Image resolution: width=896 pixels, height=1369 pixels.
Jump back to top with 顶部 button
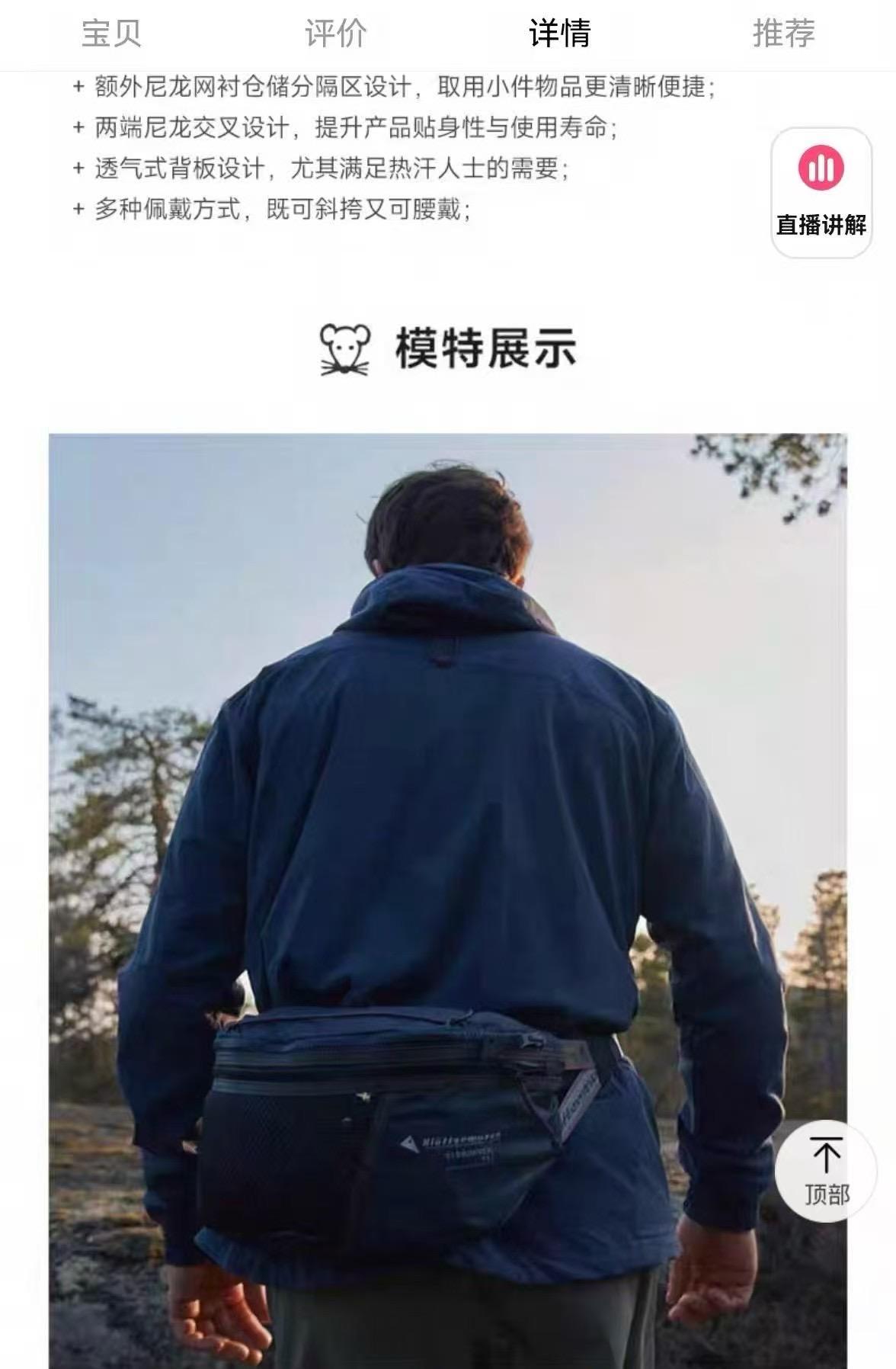click(x=826, y=1171)
